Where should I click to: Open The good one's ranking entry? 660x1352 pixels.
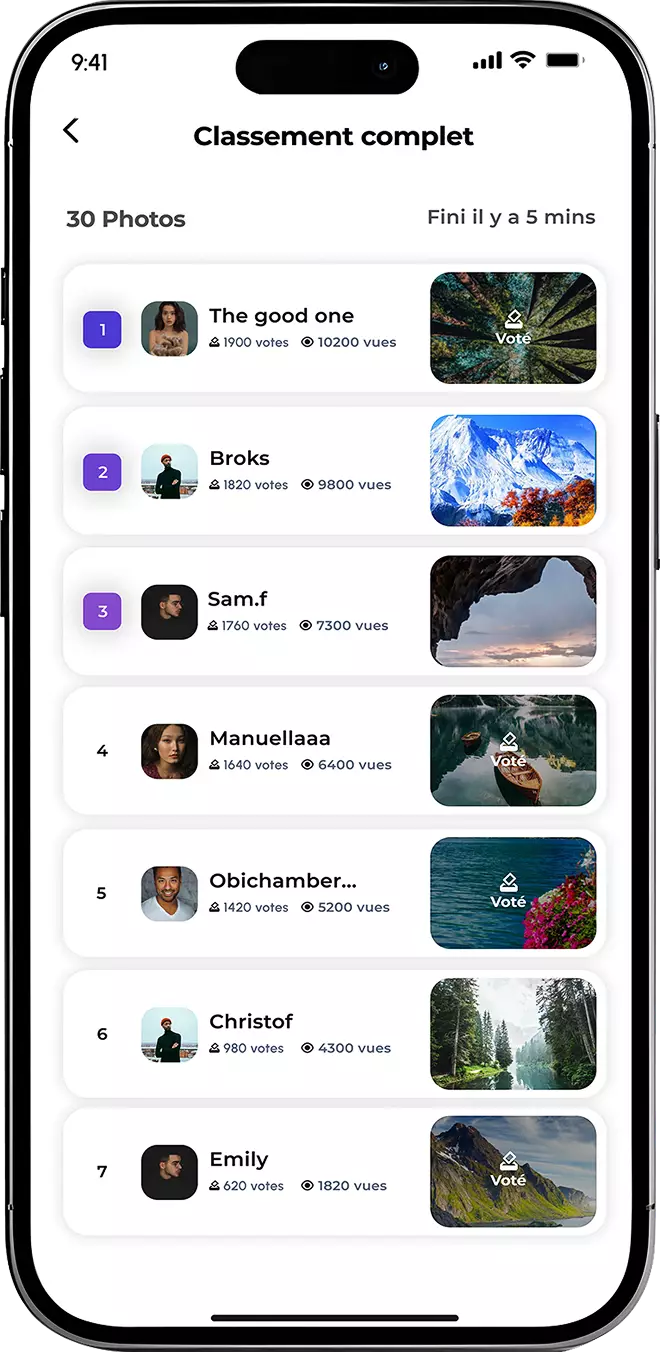coord(281,328)
